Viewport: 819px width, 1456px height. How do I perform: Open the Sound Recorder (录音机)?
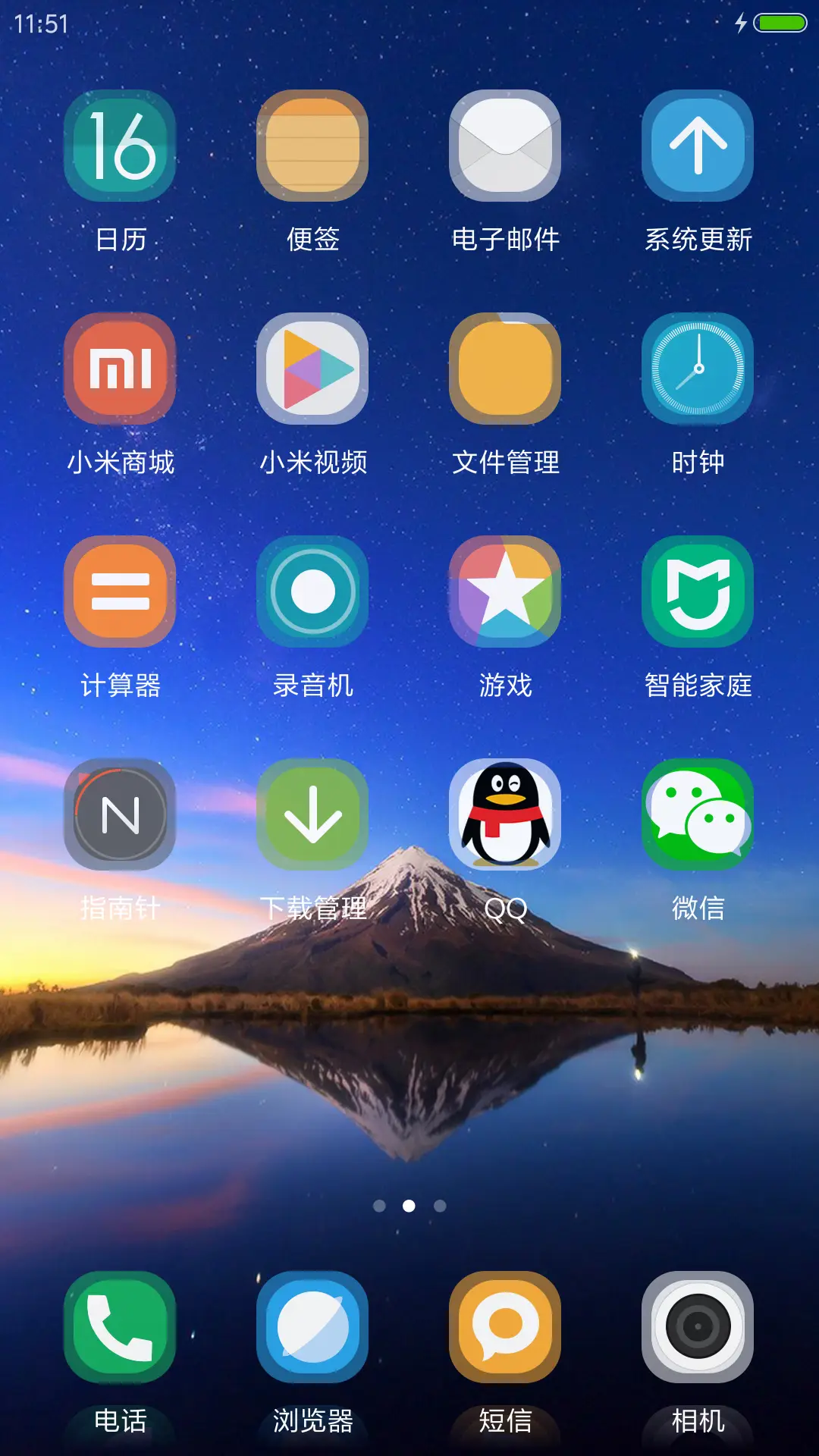point(312,591)
